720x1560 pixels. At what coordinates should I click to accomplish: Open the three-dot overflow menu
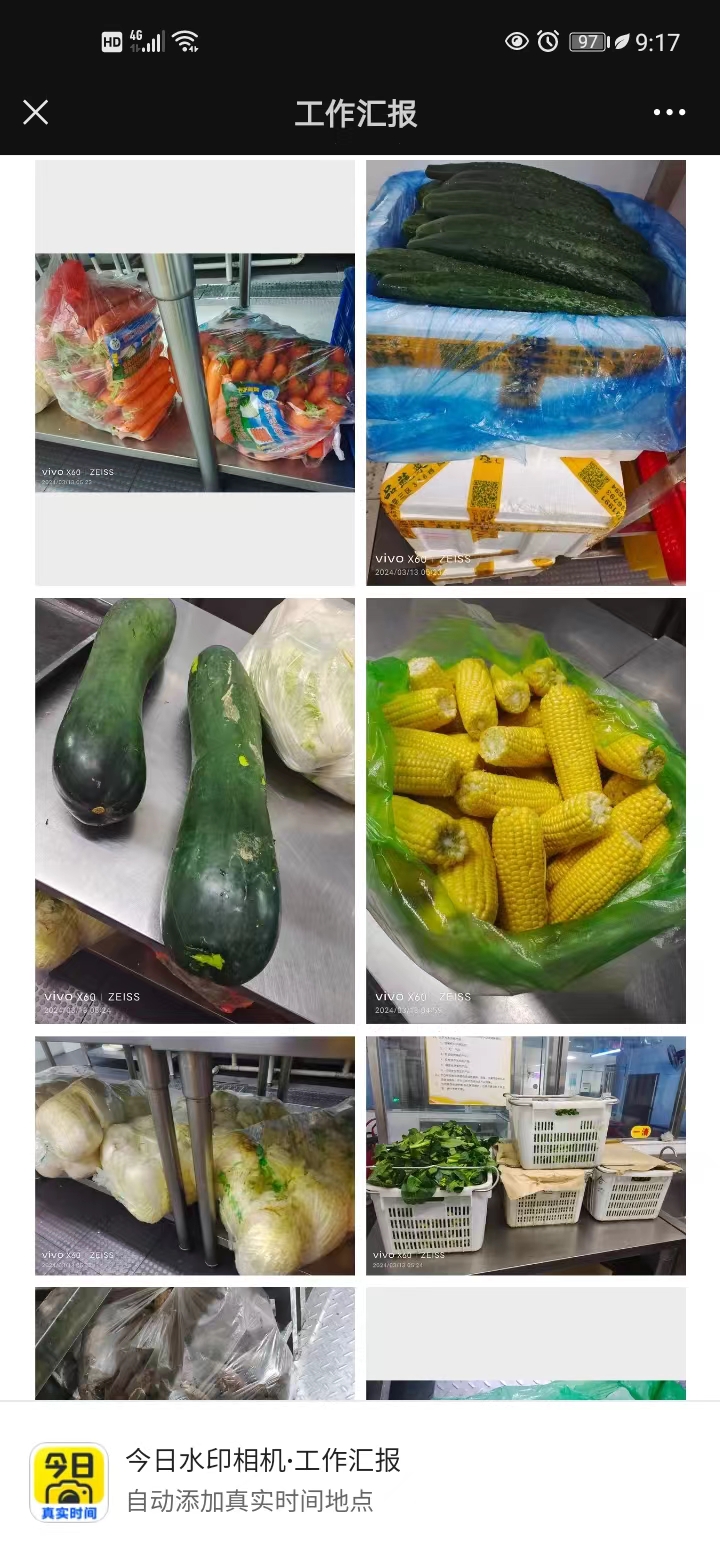(669, 112)
